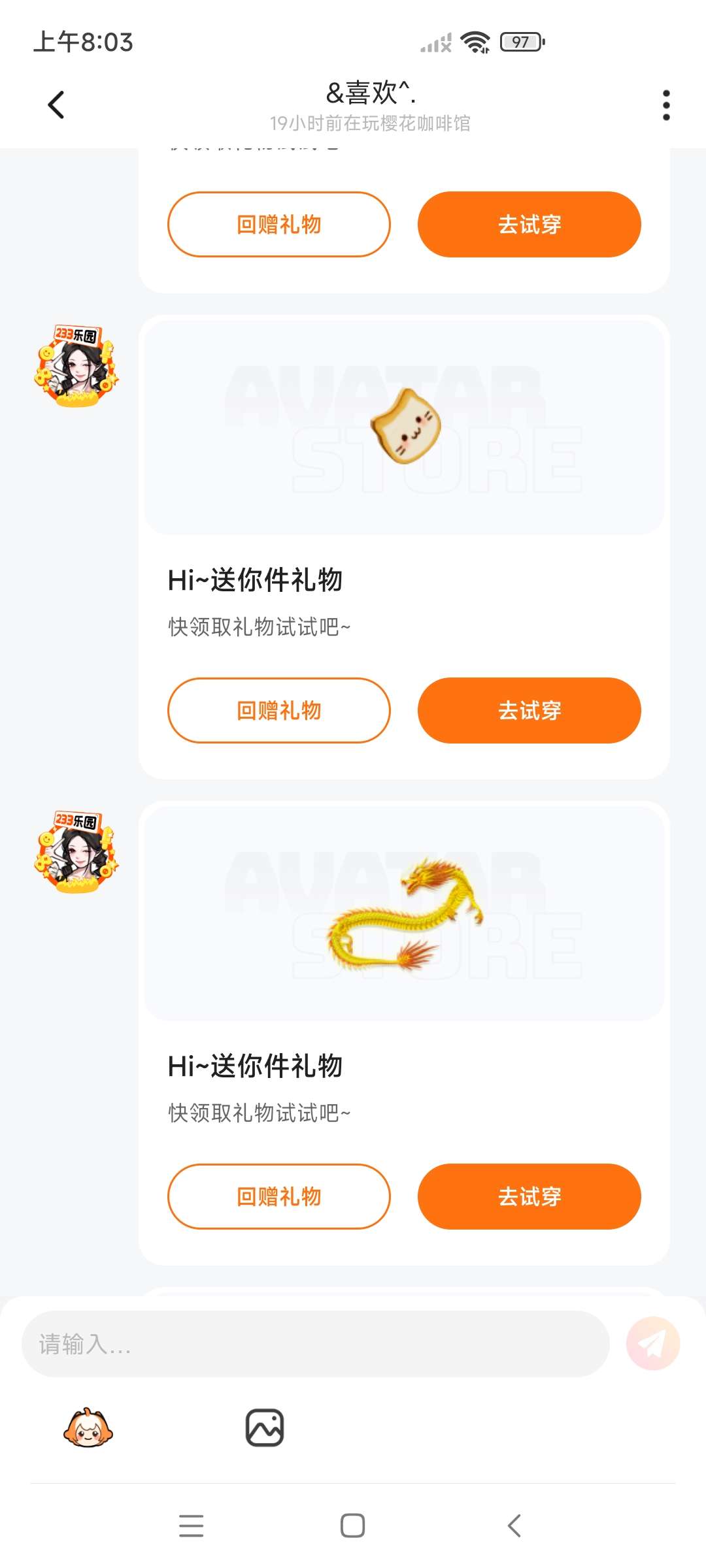Image resolution: width=706 pixels, height=1568 pixels.
Task: Open the recent apps menu
Action: pos(191,1526)
